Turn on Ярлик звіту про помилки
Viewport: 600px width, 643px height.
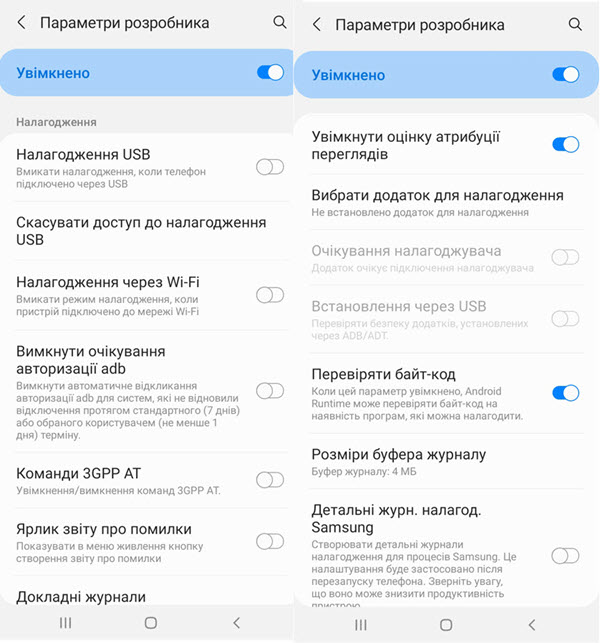pos(269,541)
